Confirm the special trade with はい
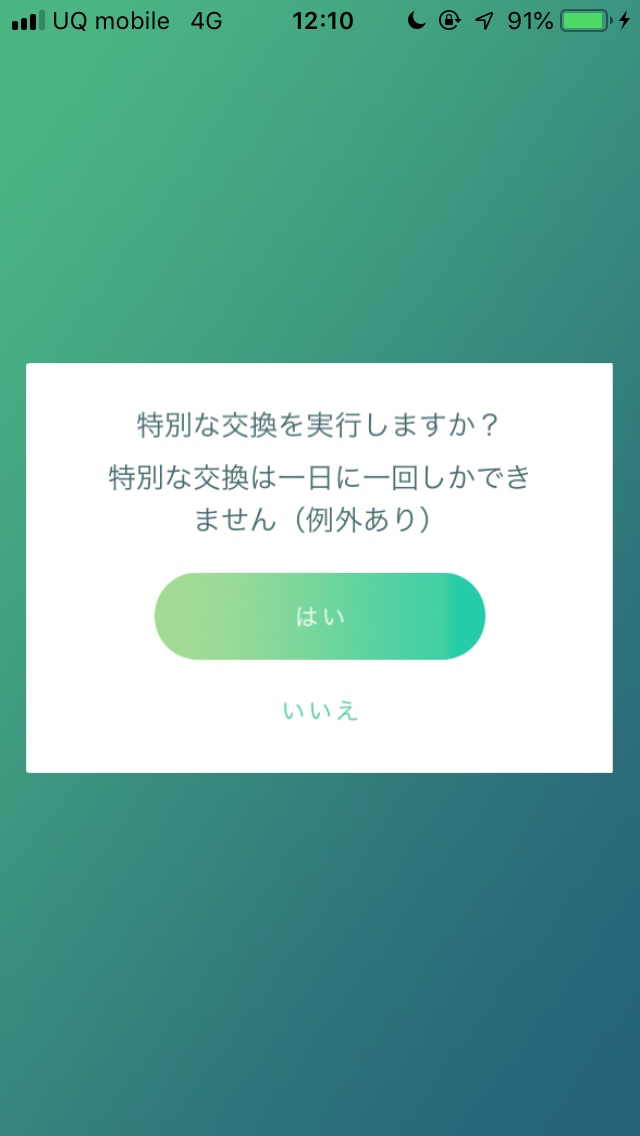The height and width of the screenshot is (1136, 640). tap(320, 617)
